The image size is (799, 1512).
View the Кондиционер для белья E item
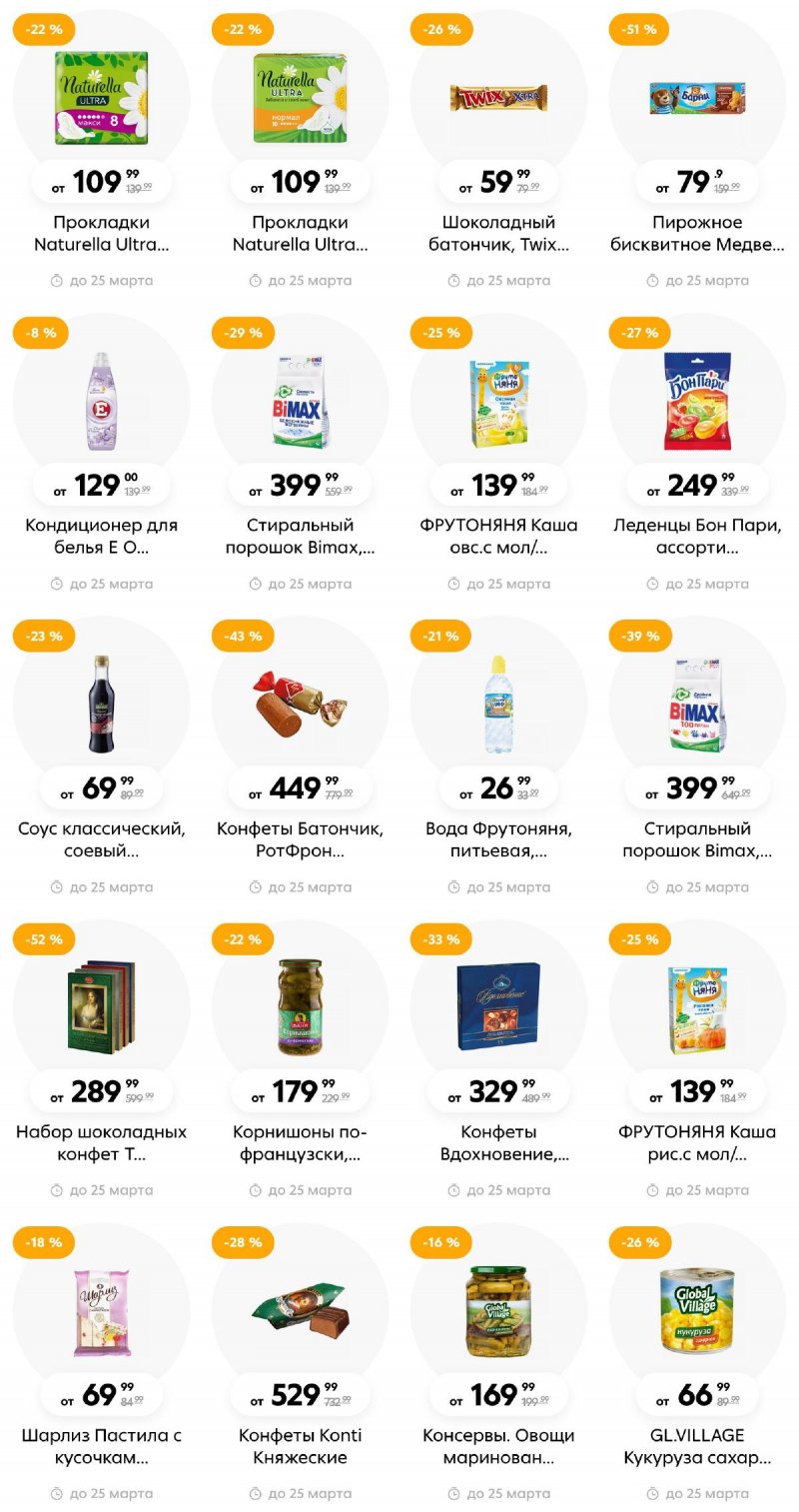(x=101, y=402)
